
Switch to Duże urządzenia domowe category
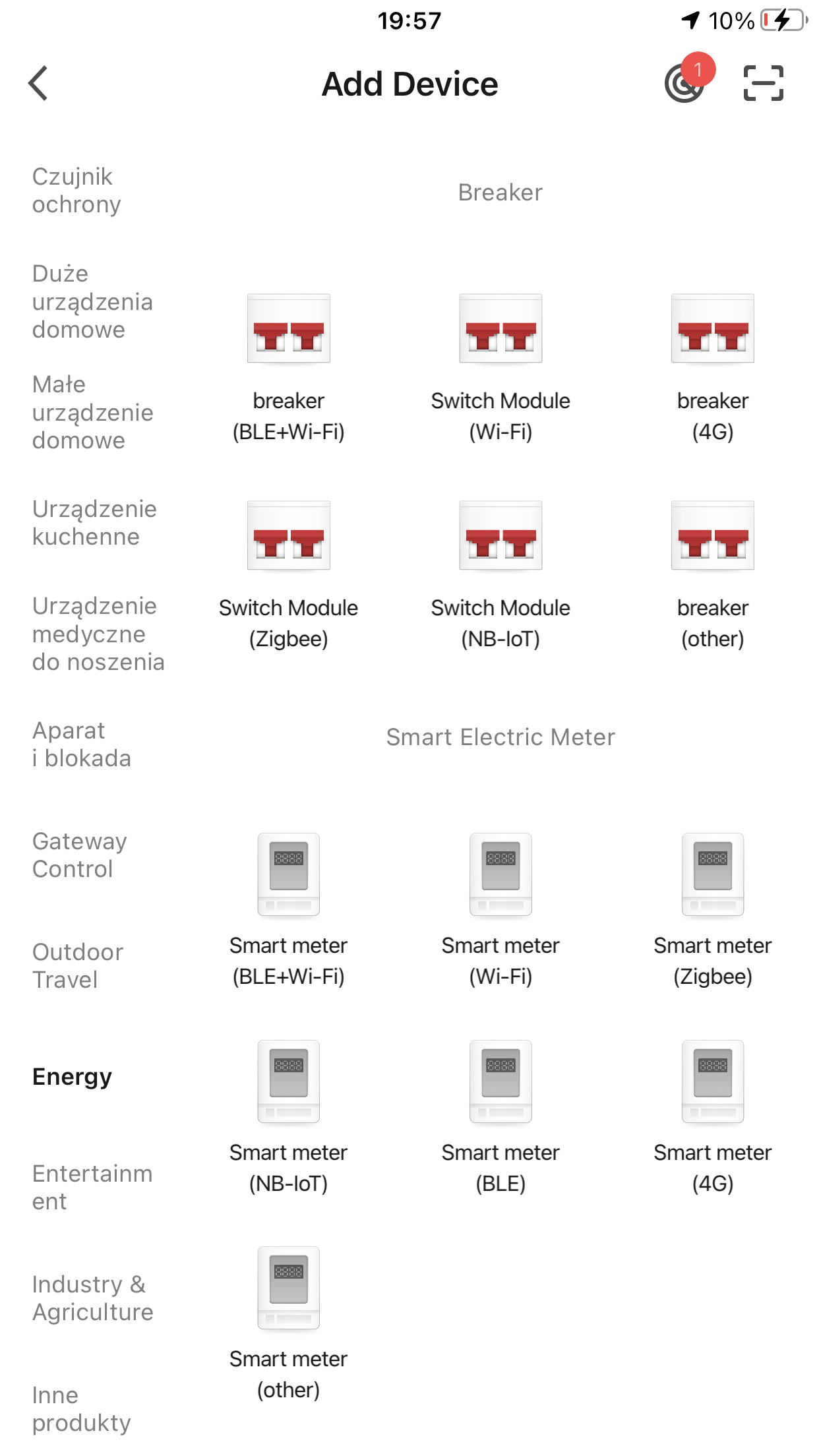pyautogui.click(x=92, y=301)
